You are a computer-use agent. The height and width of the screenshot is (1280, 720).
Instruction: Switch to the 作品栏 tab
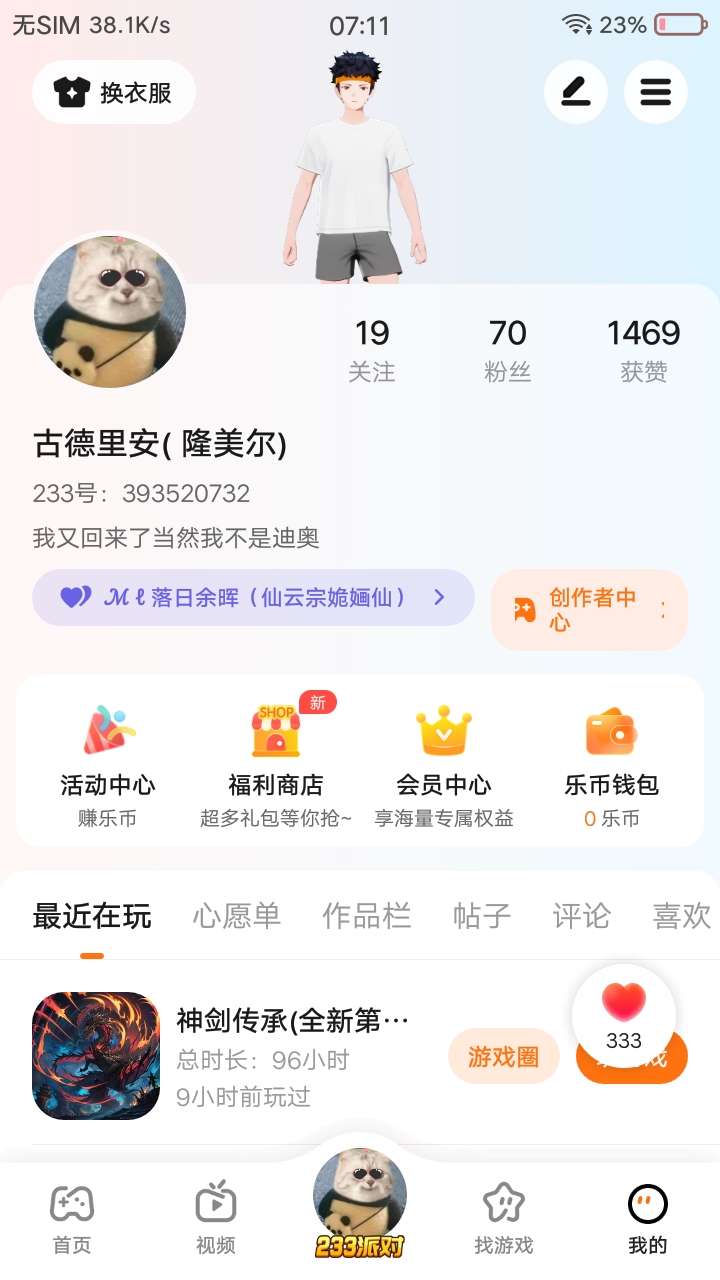pyautogui.click(x=366, y=916)
